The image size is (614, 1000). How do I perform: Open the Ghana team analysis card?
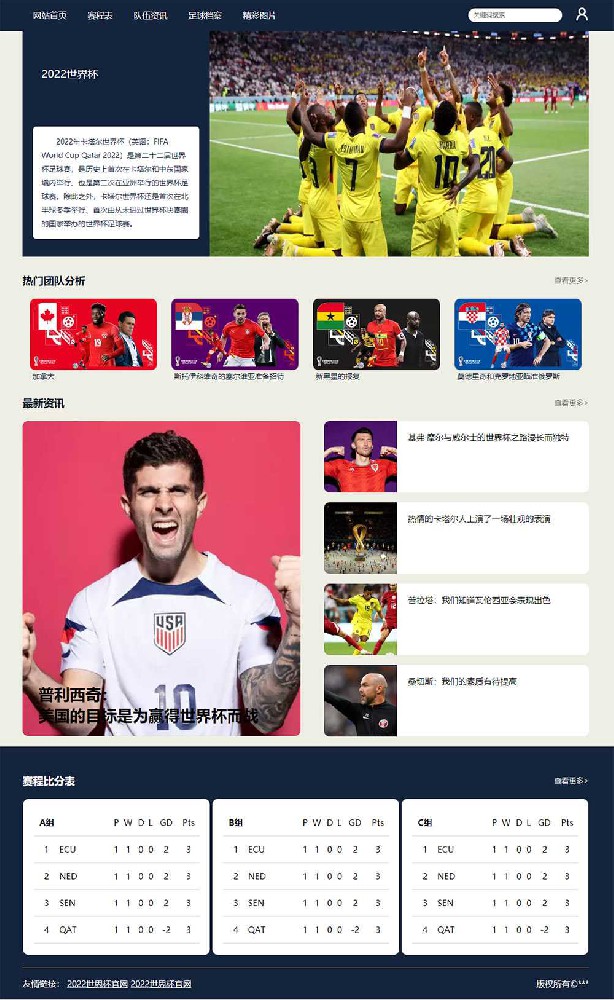click(x=376, y=334)
